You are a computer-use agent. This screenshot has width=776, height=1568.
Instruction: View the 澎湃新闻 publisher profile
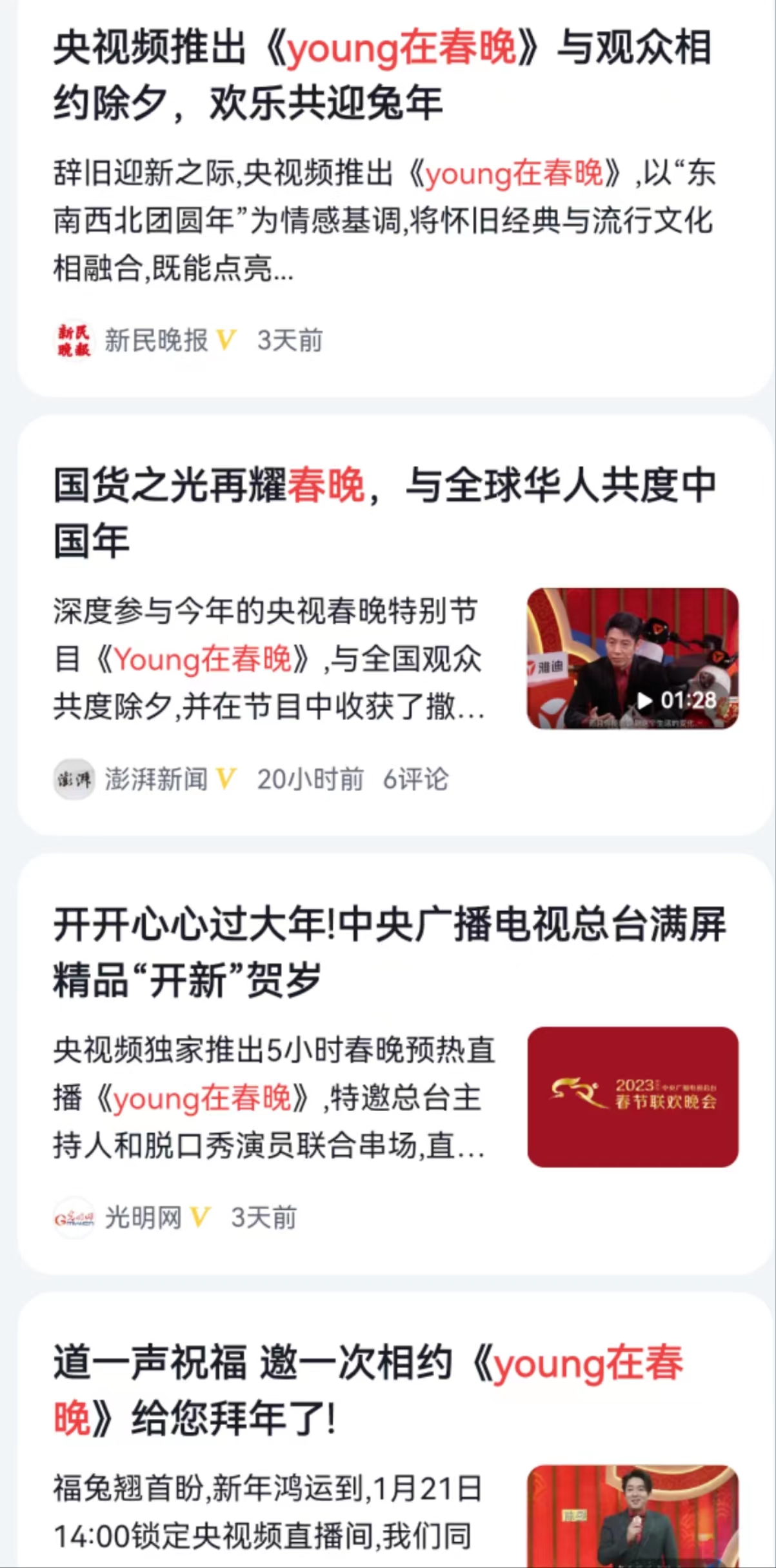point(155,779)
